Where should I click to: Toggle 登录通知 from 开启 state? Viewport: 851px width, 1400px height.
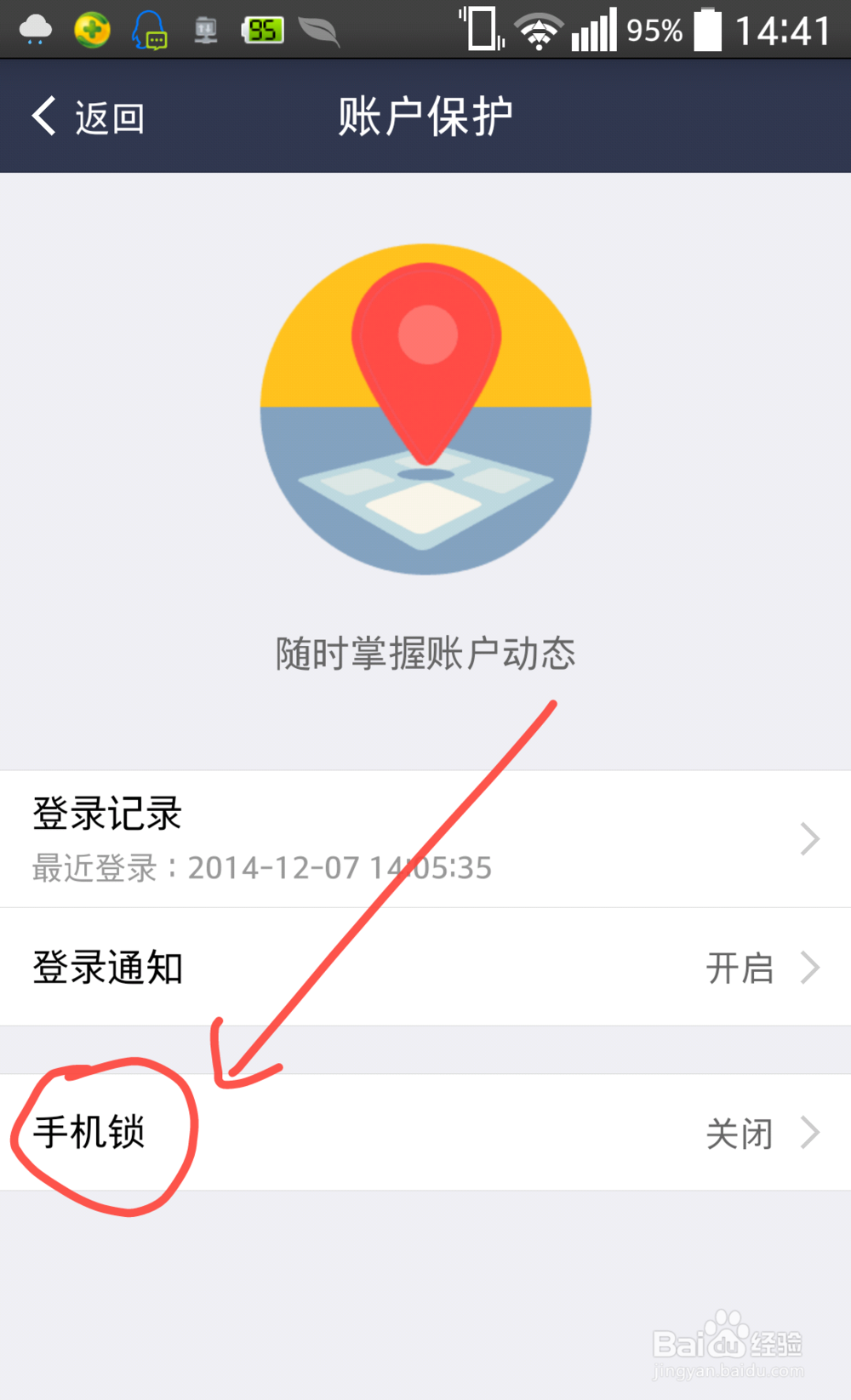coord(740,968)
